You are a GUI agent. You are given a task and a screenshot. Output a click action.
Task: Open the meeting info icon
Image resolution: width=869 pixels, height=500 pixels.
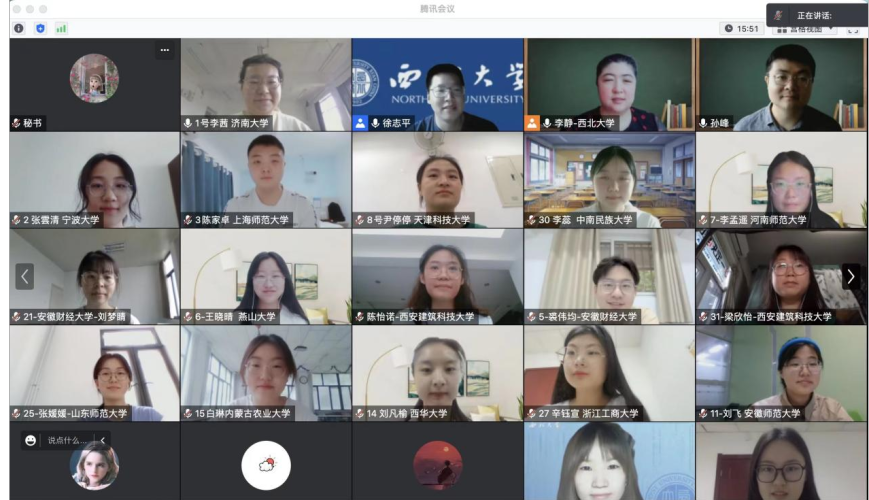pos(18,29)
